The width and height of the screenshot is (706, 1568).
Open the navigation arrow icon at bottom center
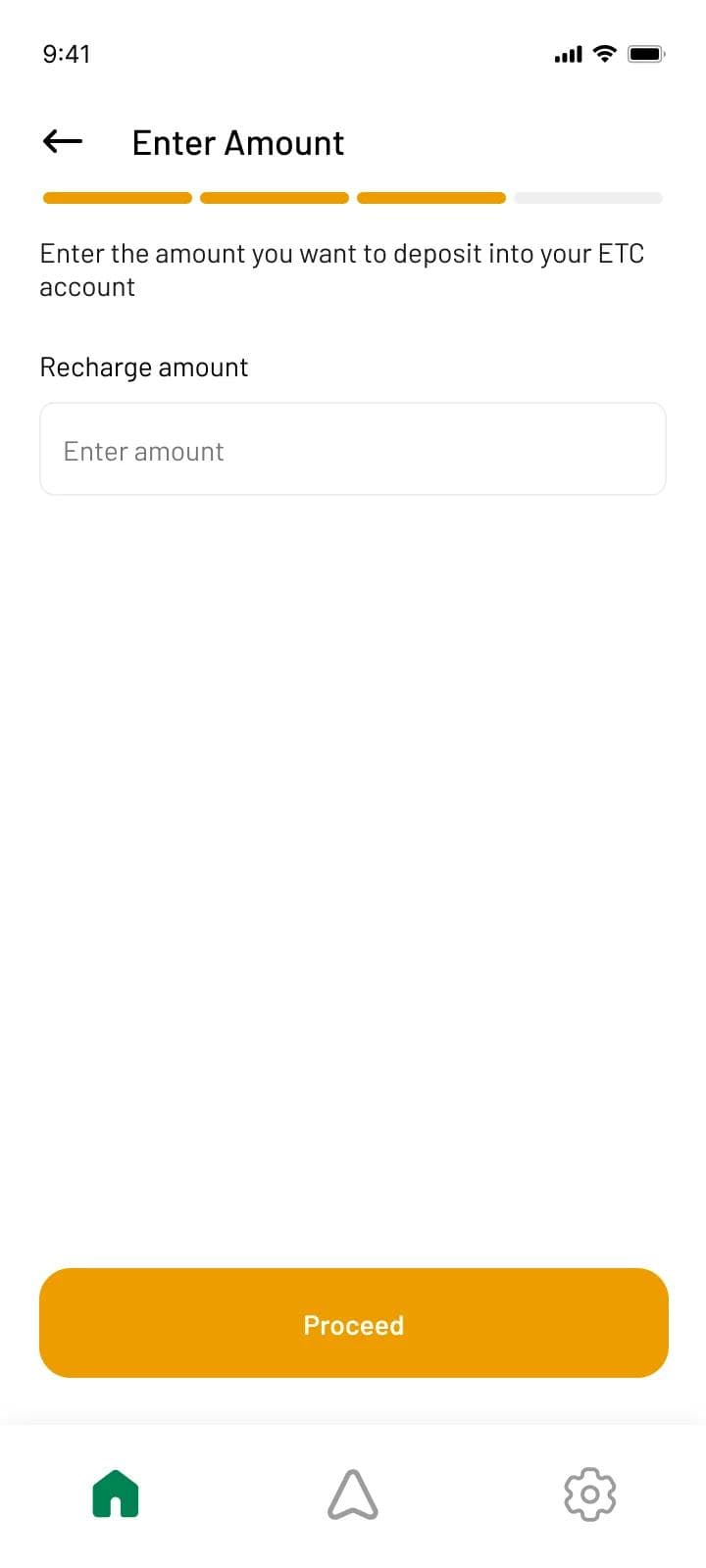tap(353, 1494)
